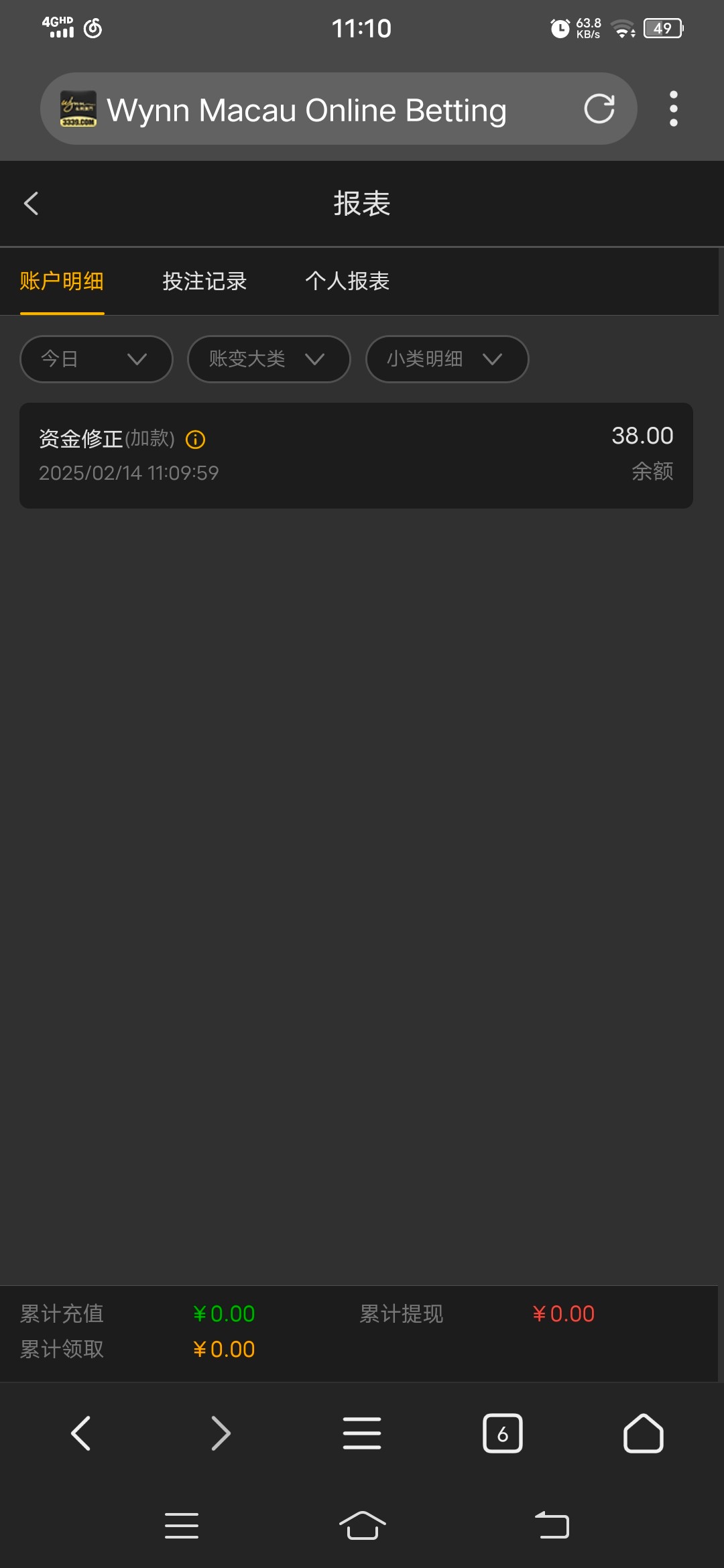Open the 资金修正 record details
The image size is (724, 1568).
tap(356, 456)
